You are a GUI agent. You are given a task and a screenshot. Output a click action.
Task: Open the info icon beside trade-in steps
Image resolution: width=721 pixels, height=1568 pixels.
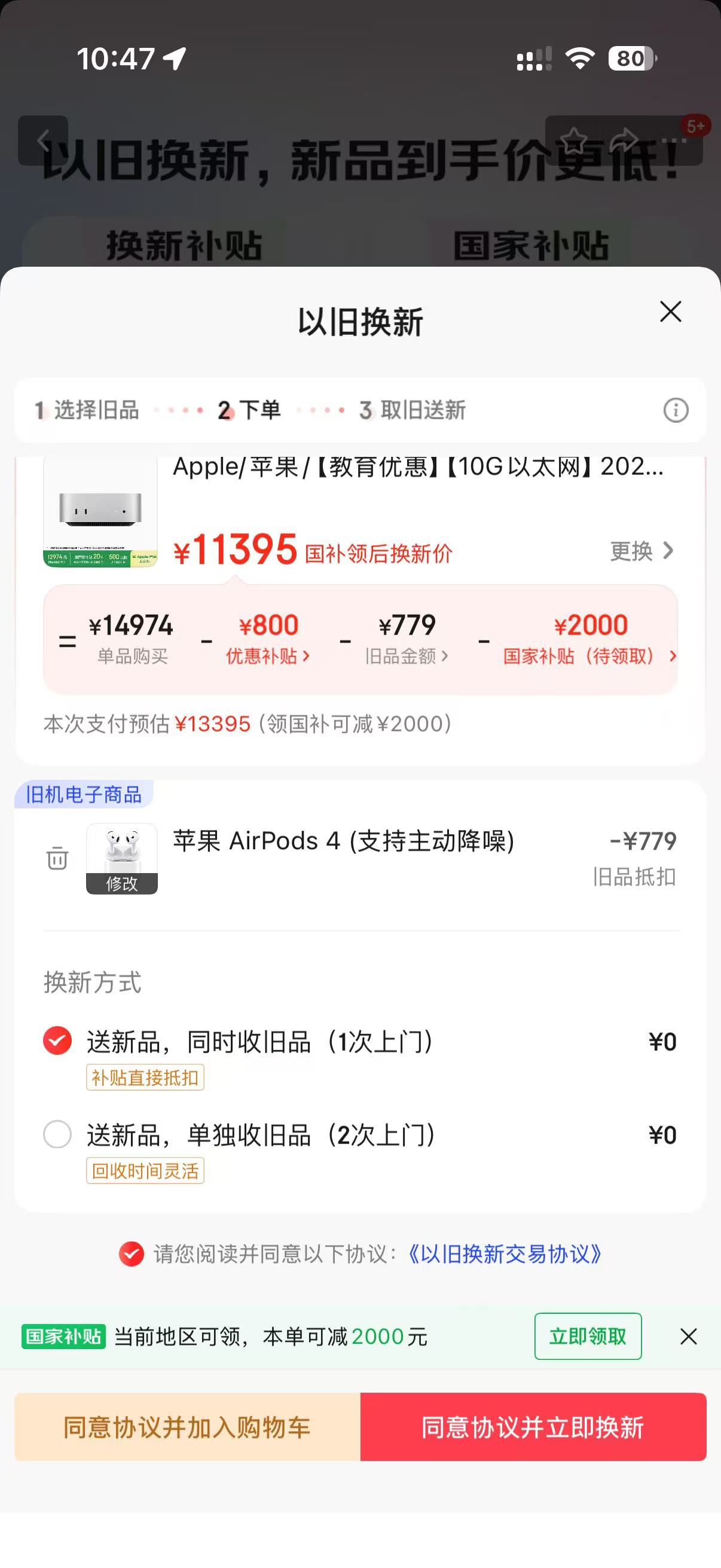tap(676, 410)
